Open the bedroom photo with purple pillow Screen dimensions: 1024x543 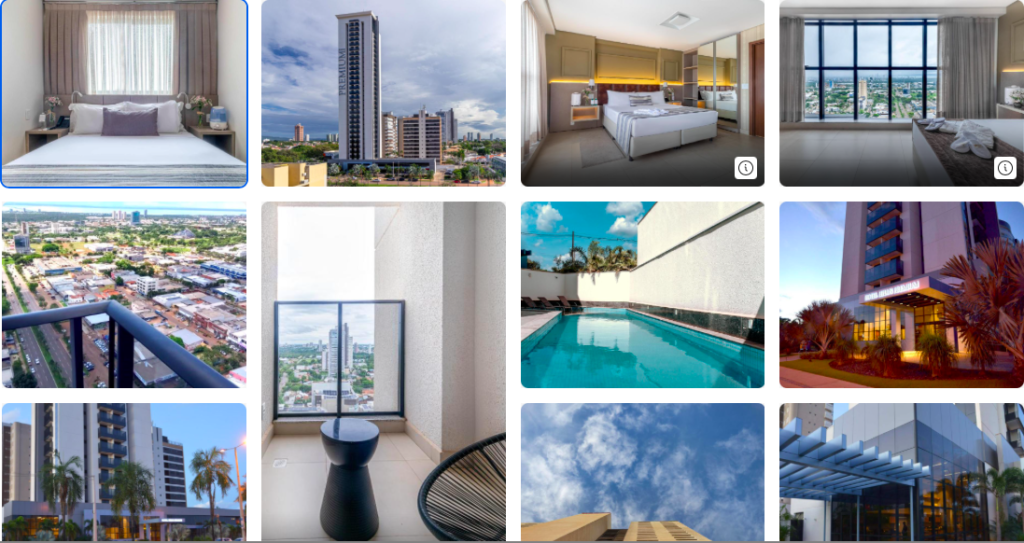[x=124, y=93]
